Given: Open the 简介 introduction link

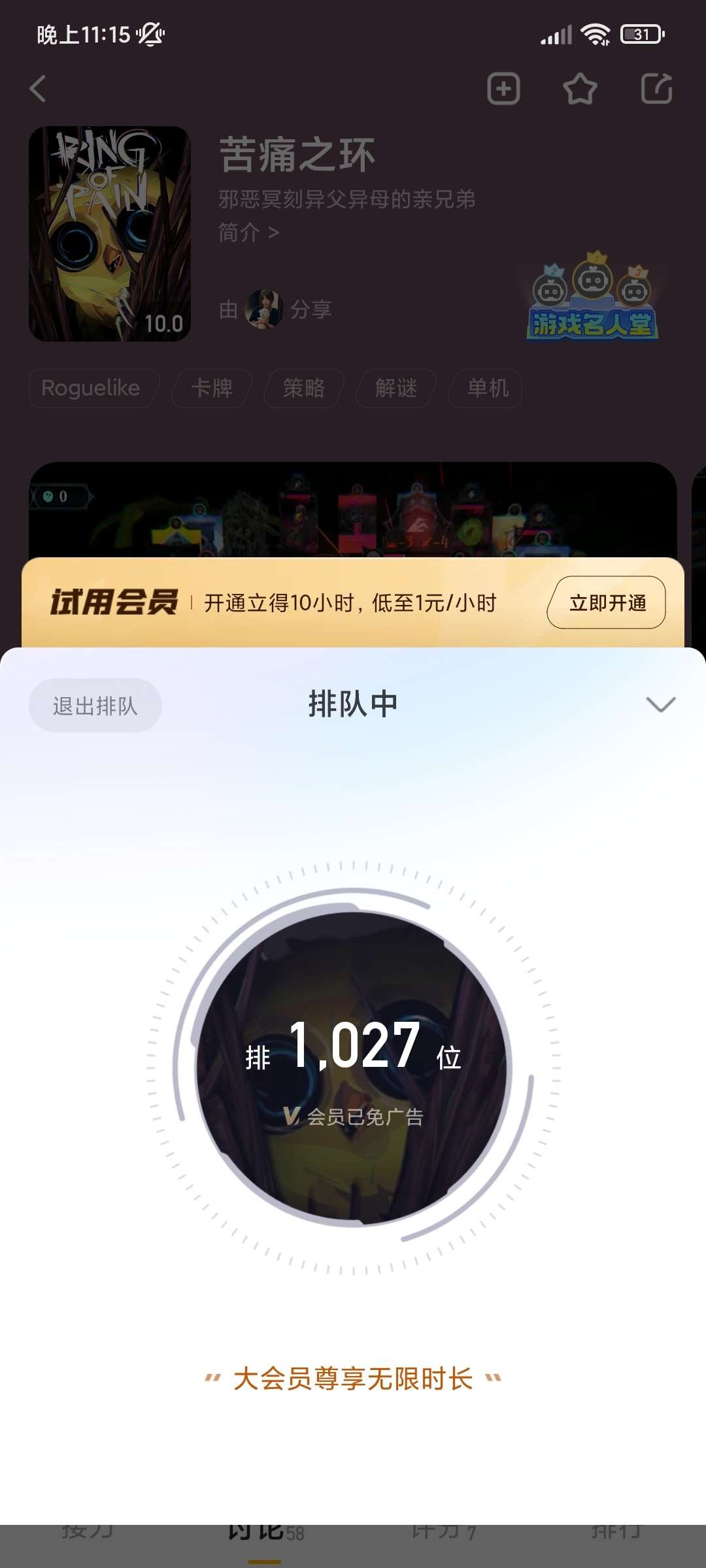Looking at the screenshot, I should coord(248,232).
